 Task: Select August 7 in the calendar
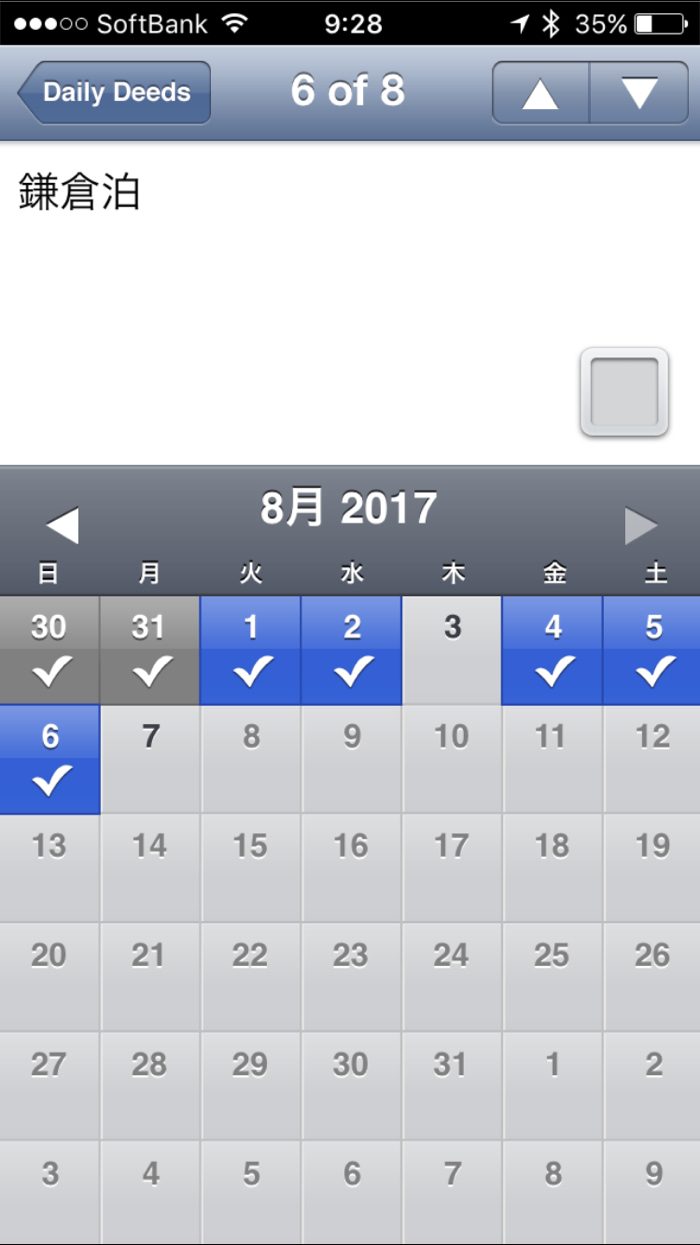(150, 759)
